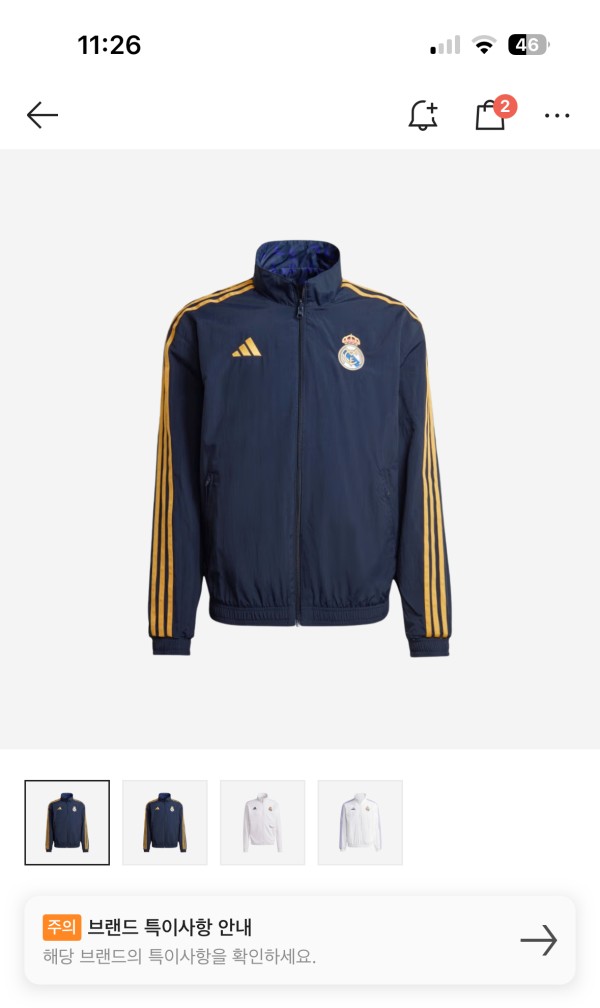View the main navy jacket image
The width and height of the screenshot is (600, 1008).
point(300,448)
